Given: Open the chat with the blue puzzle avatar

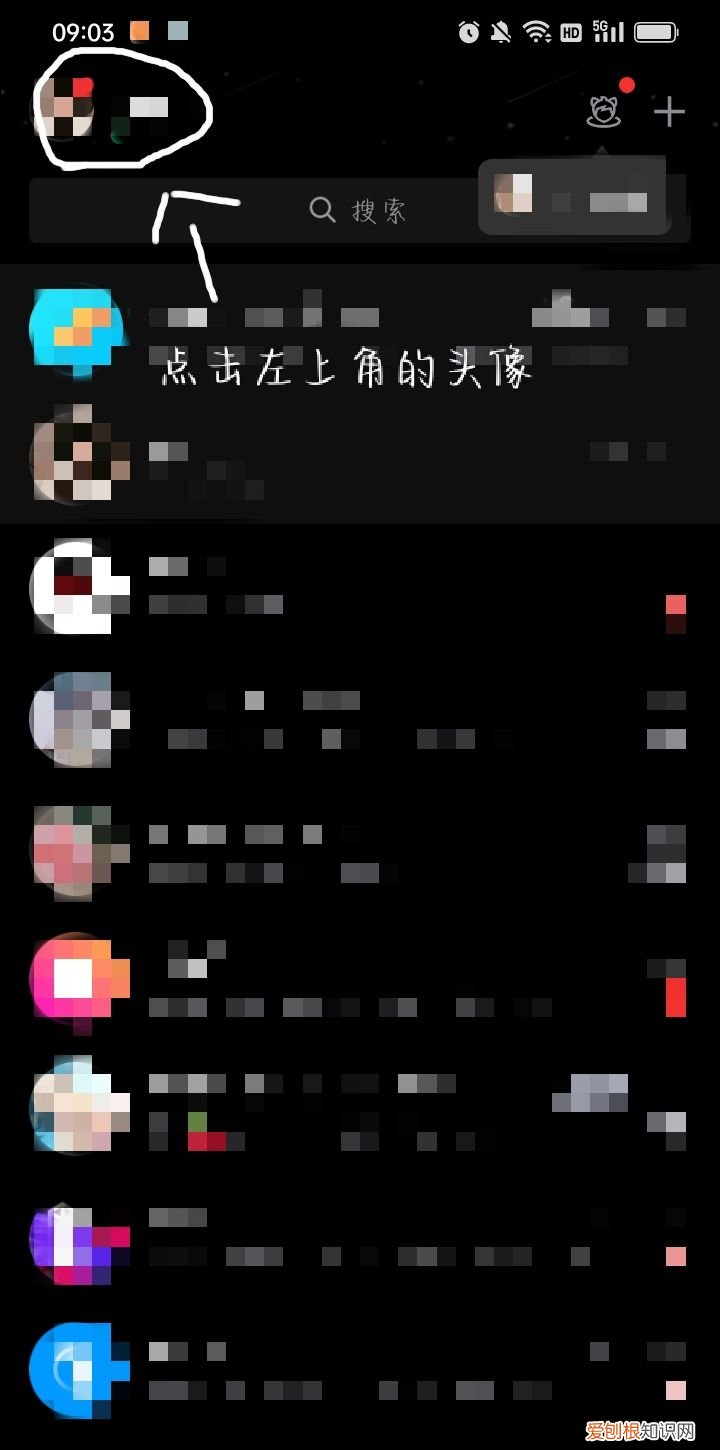Looking at the screenshot, I should point(79,330).
